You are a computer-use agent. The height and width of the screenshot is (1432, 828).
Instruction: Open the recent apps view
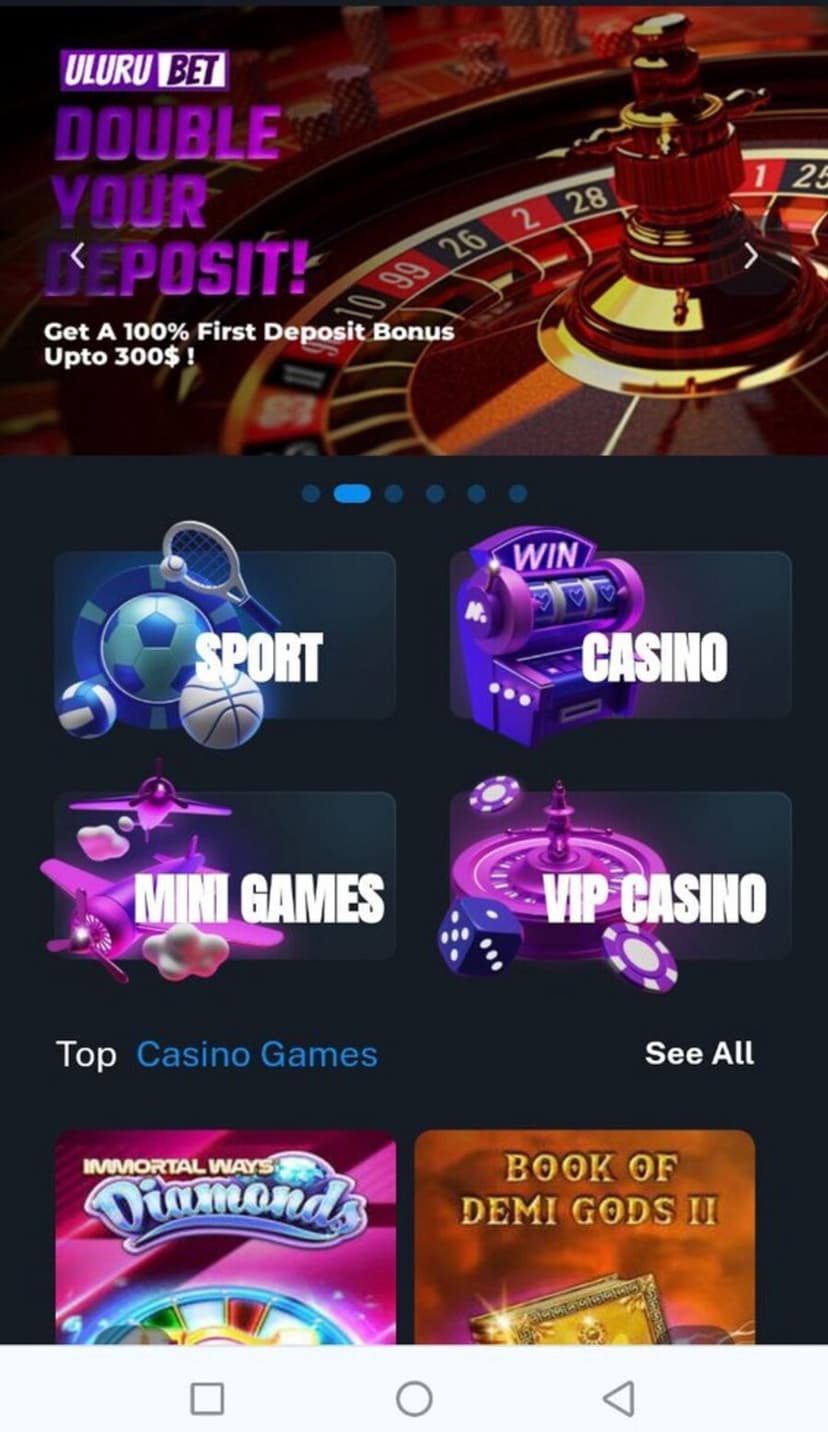click(x=207, y=1398)
